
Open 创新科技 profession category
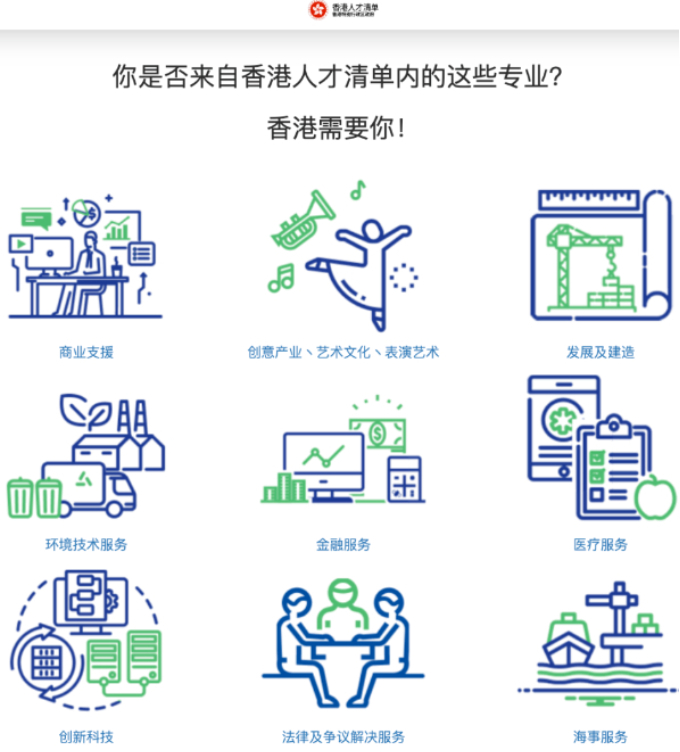86,736
